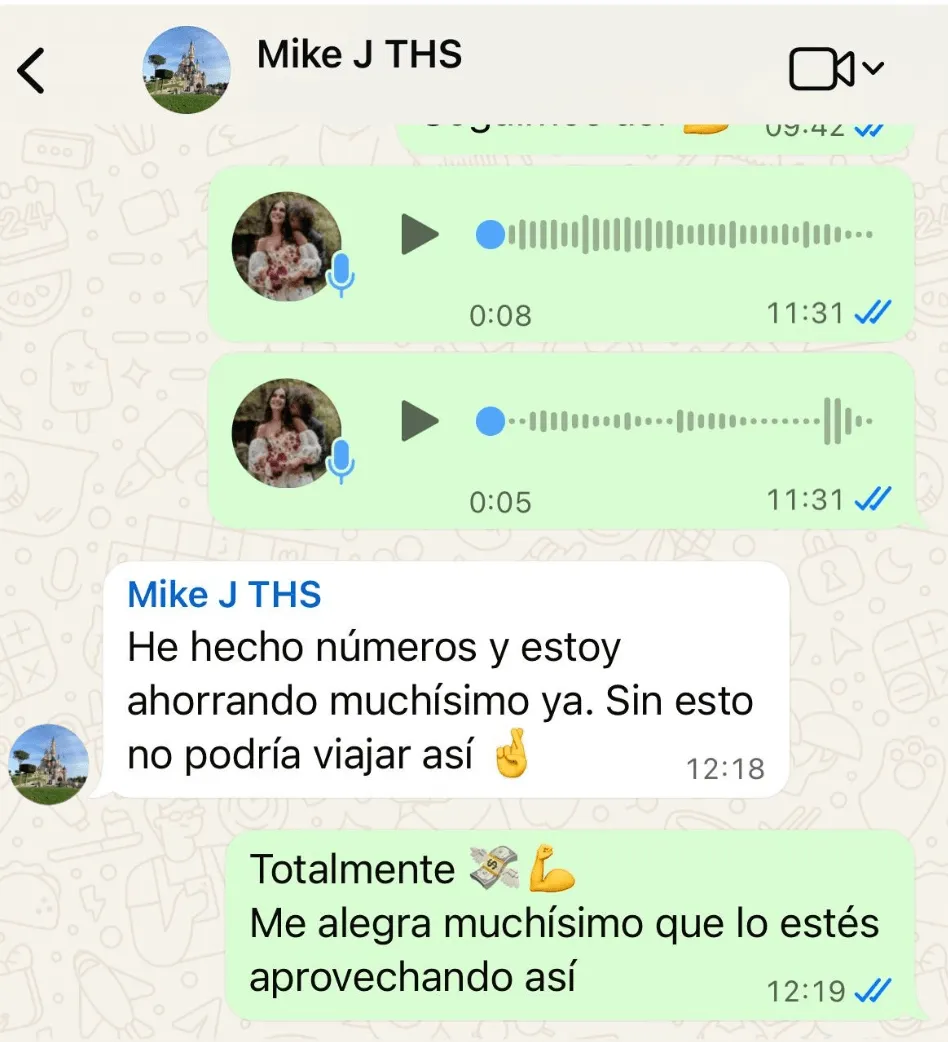Open Mike's avatar beside the received message
This screenshot has height=1042, width=948.
coord(48,764)
